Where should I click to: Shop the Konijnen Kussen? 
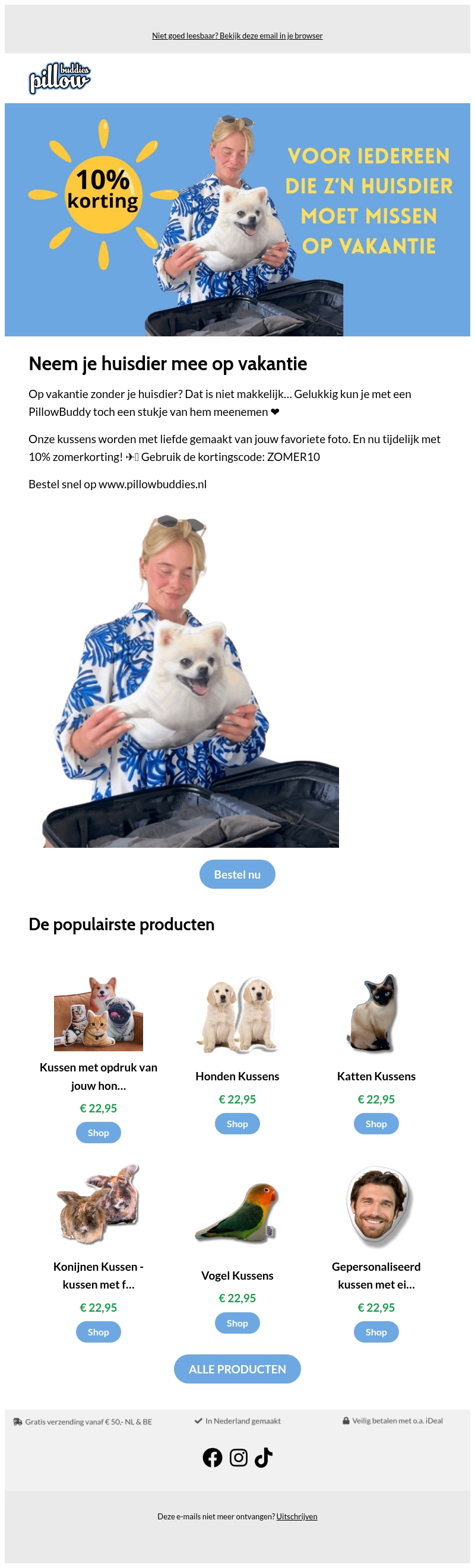point(98,1331)
